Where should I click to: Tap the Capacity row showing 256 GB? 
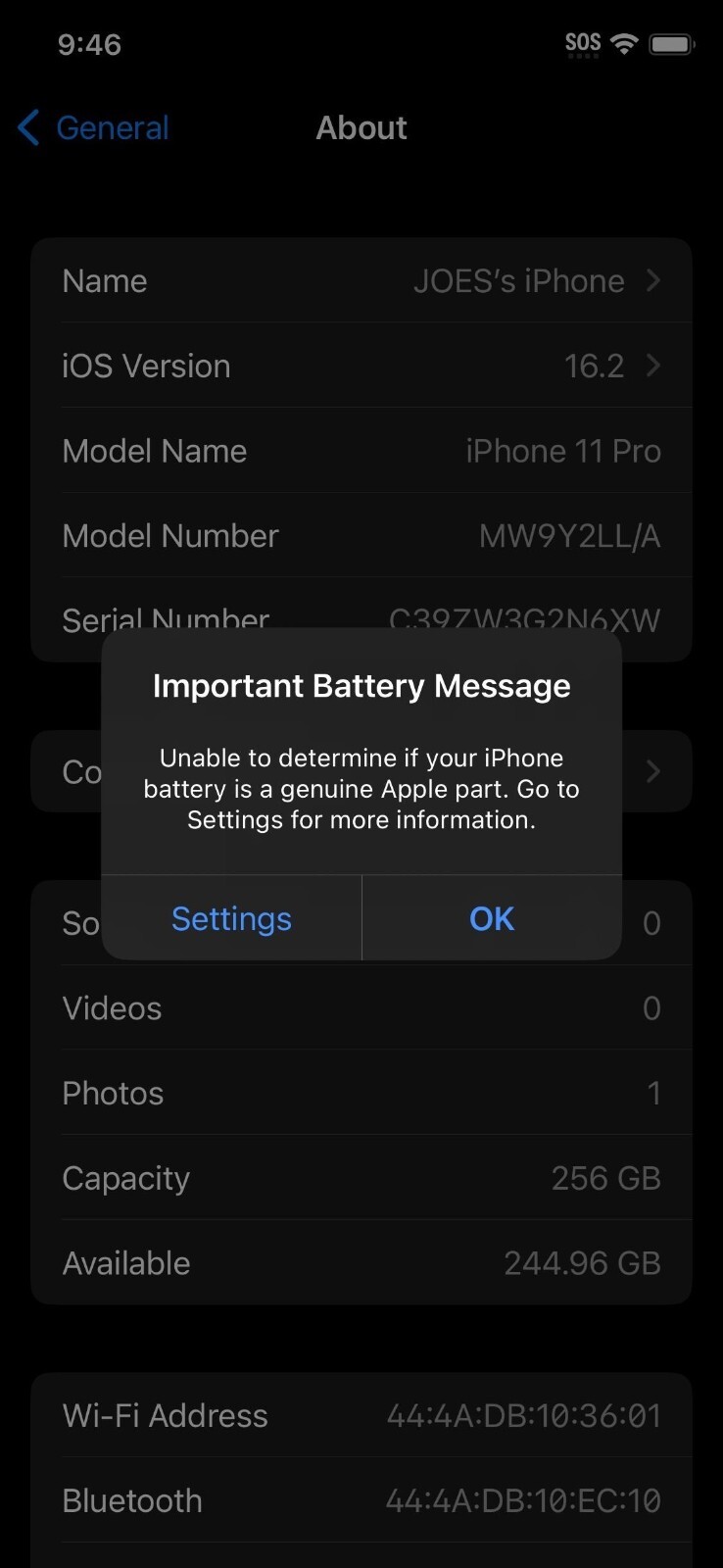361,1178
